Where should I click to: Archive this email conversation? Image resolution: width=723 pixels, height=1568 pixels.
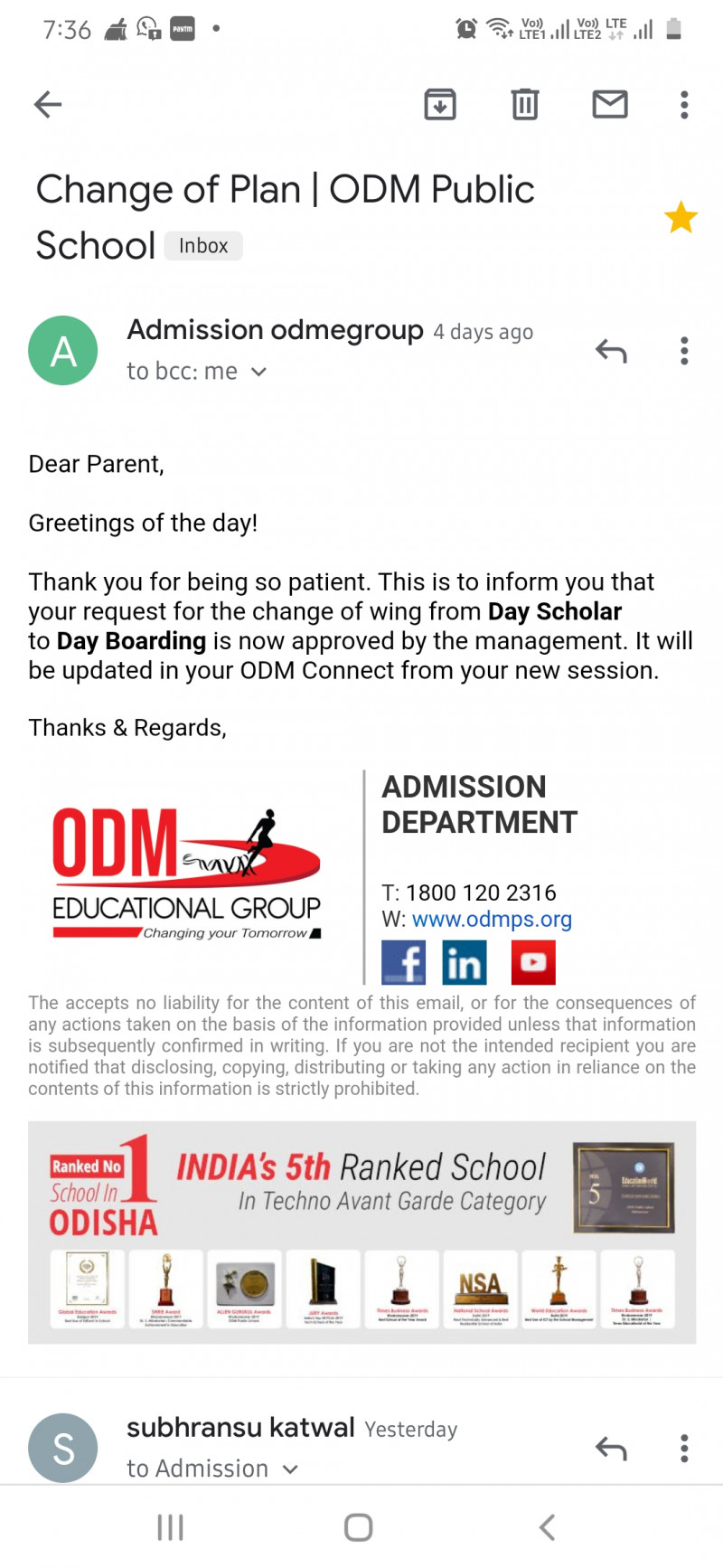[x=440, y=105]
